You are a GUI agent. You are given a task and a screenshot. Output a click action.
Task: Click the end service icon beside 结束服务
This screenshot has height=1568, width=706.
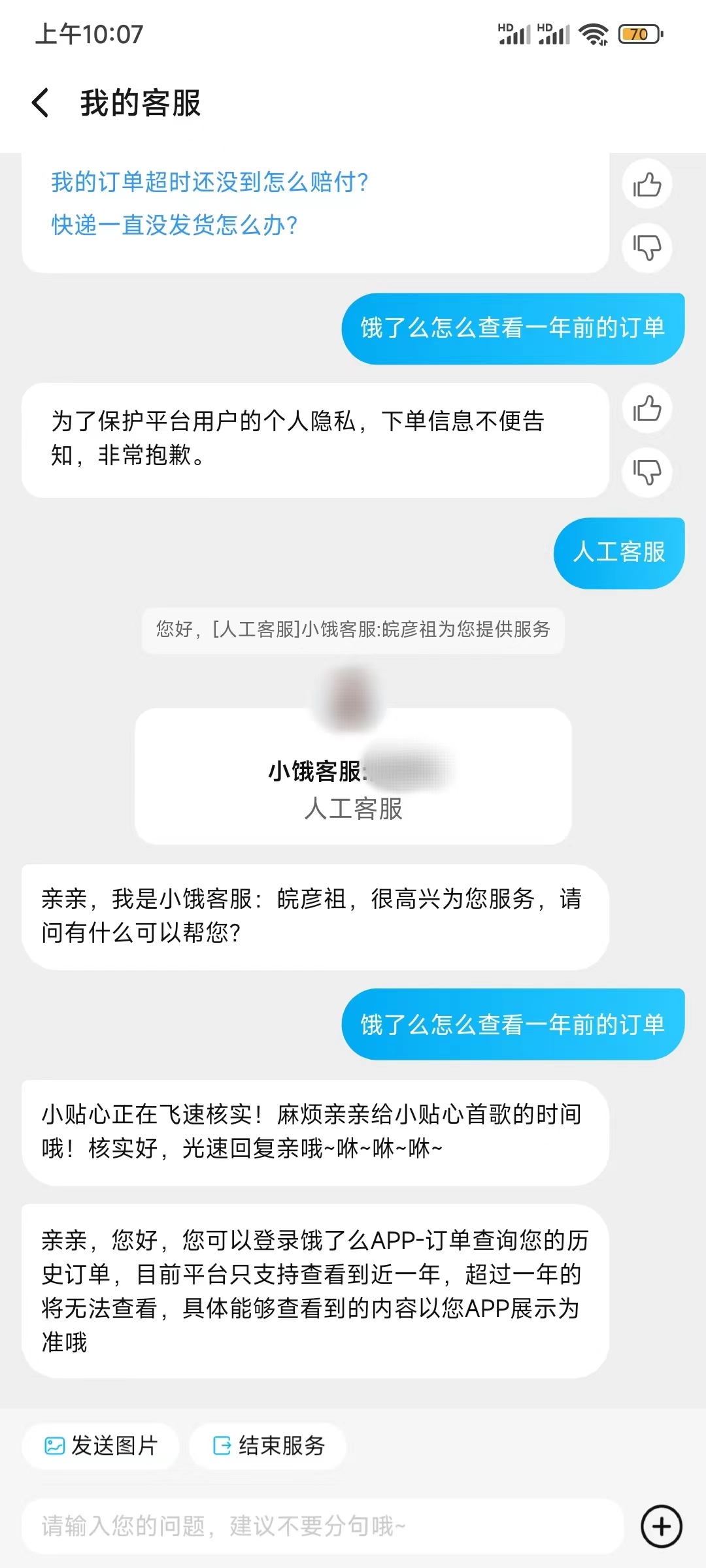coord(225,1446)
